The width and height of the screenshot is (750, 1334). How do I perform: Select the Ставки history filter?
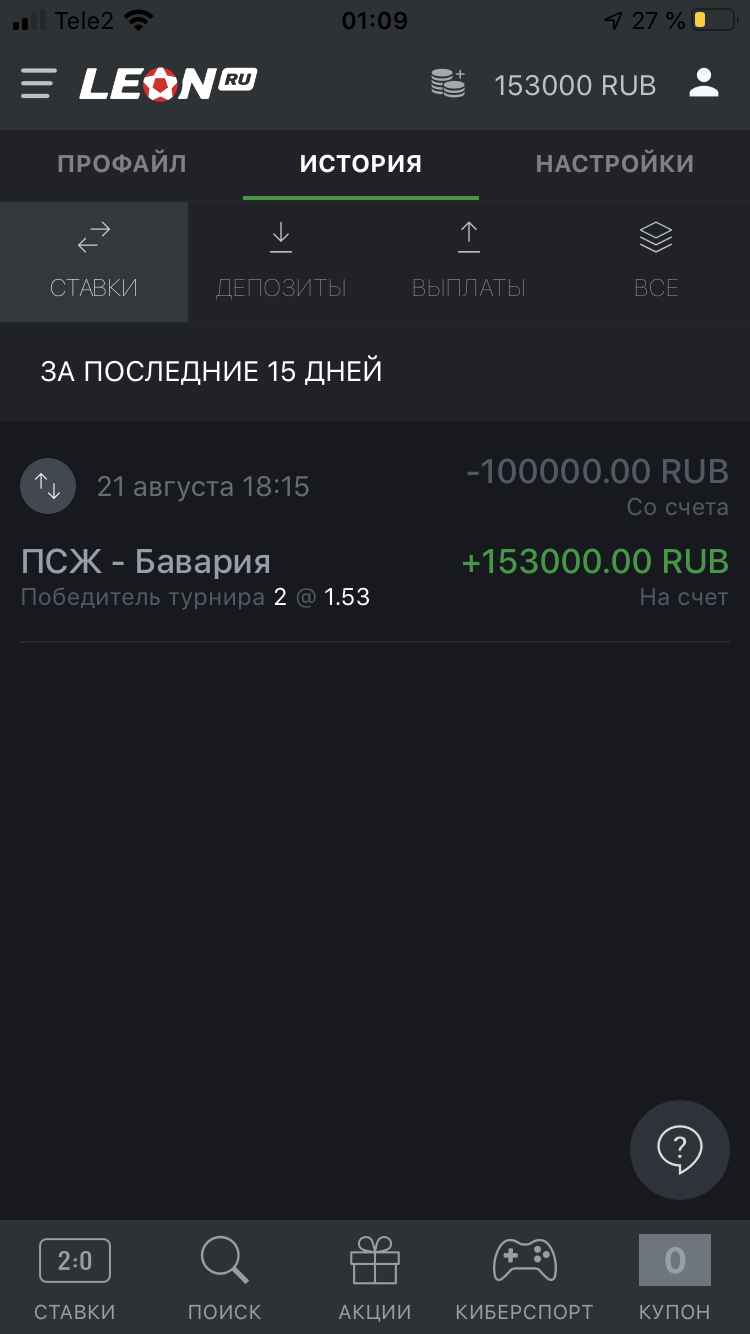point(94,262)
